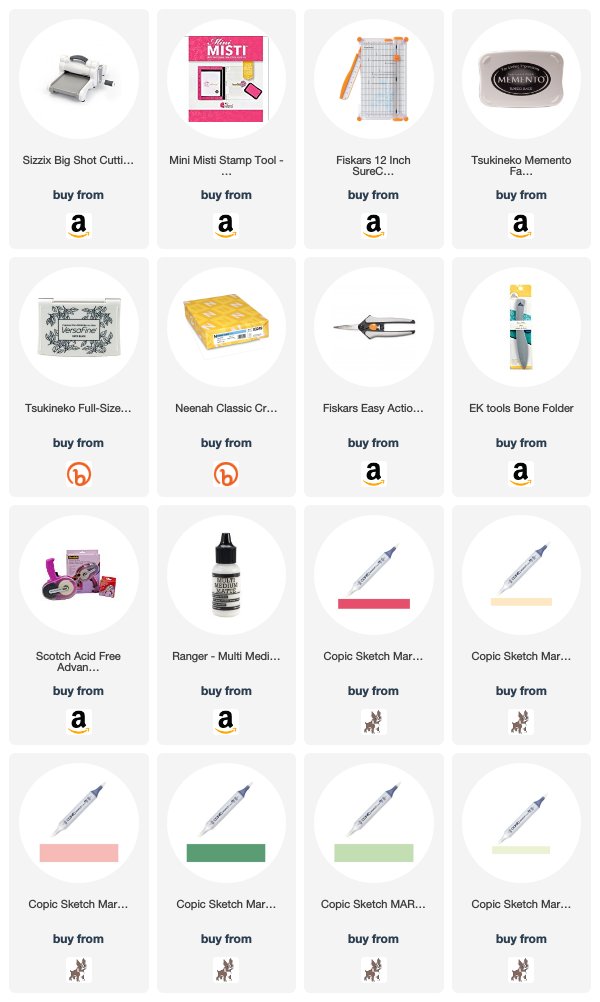Buy Fiskars Easy Action scissors from Amazon
The width and height of the screenshot is (600, 1002).
(374, 474)
